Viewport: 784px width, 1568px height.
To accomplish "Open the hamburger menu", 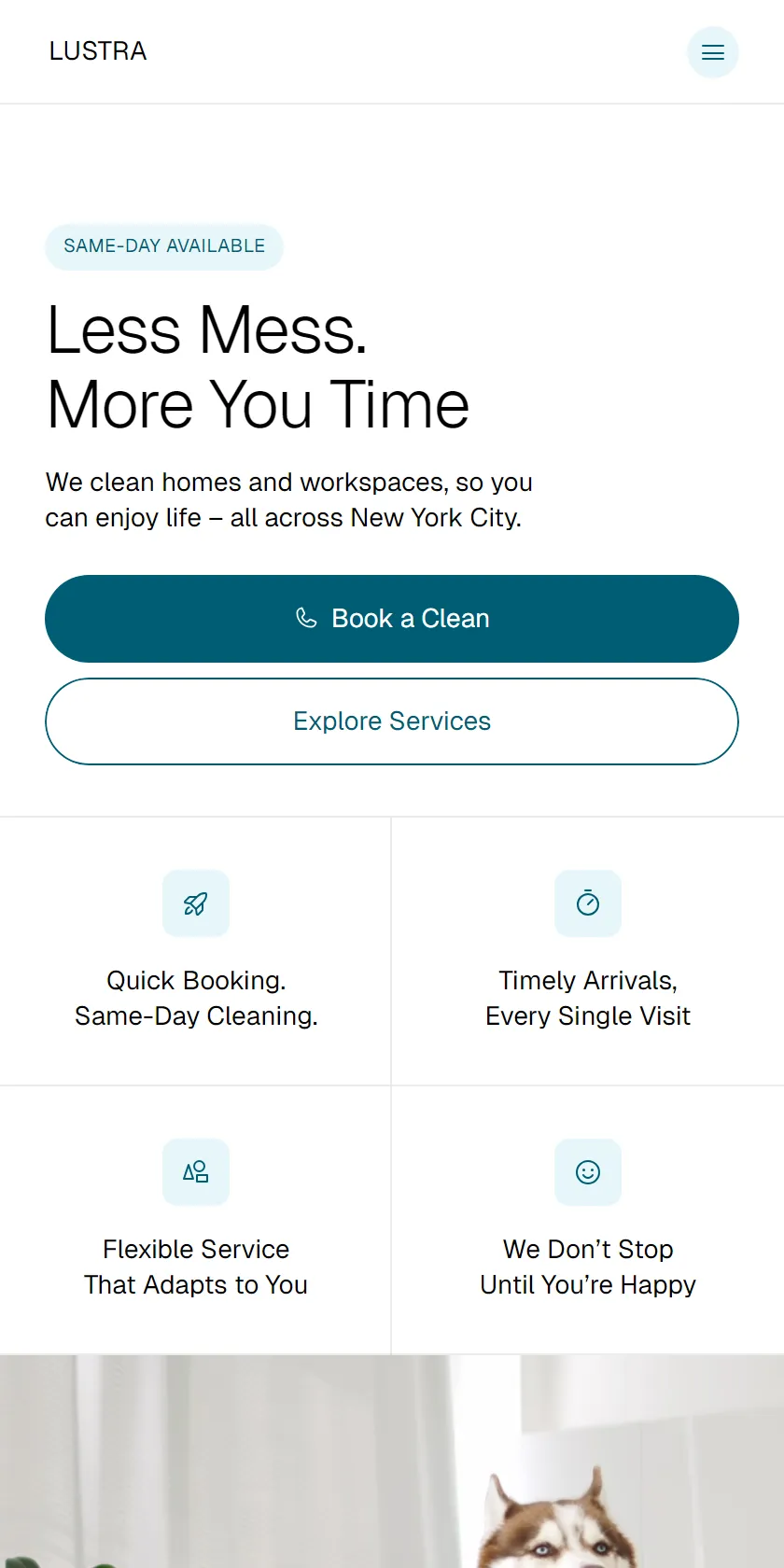I will [713, 52].
